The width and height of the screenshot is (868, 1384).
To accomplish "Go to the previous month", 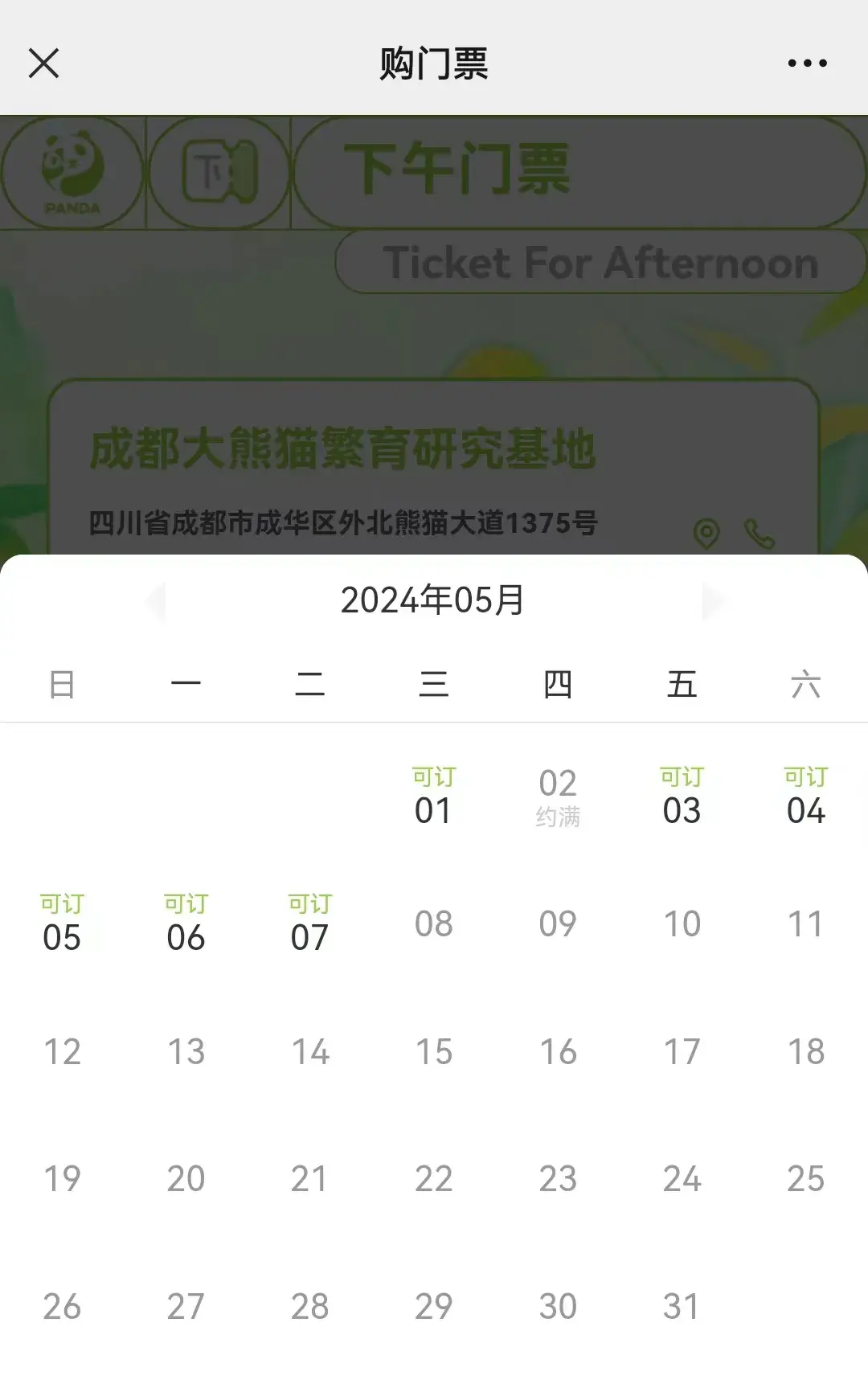I will pyautogui.click(x=156, y=601).
